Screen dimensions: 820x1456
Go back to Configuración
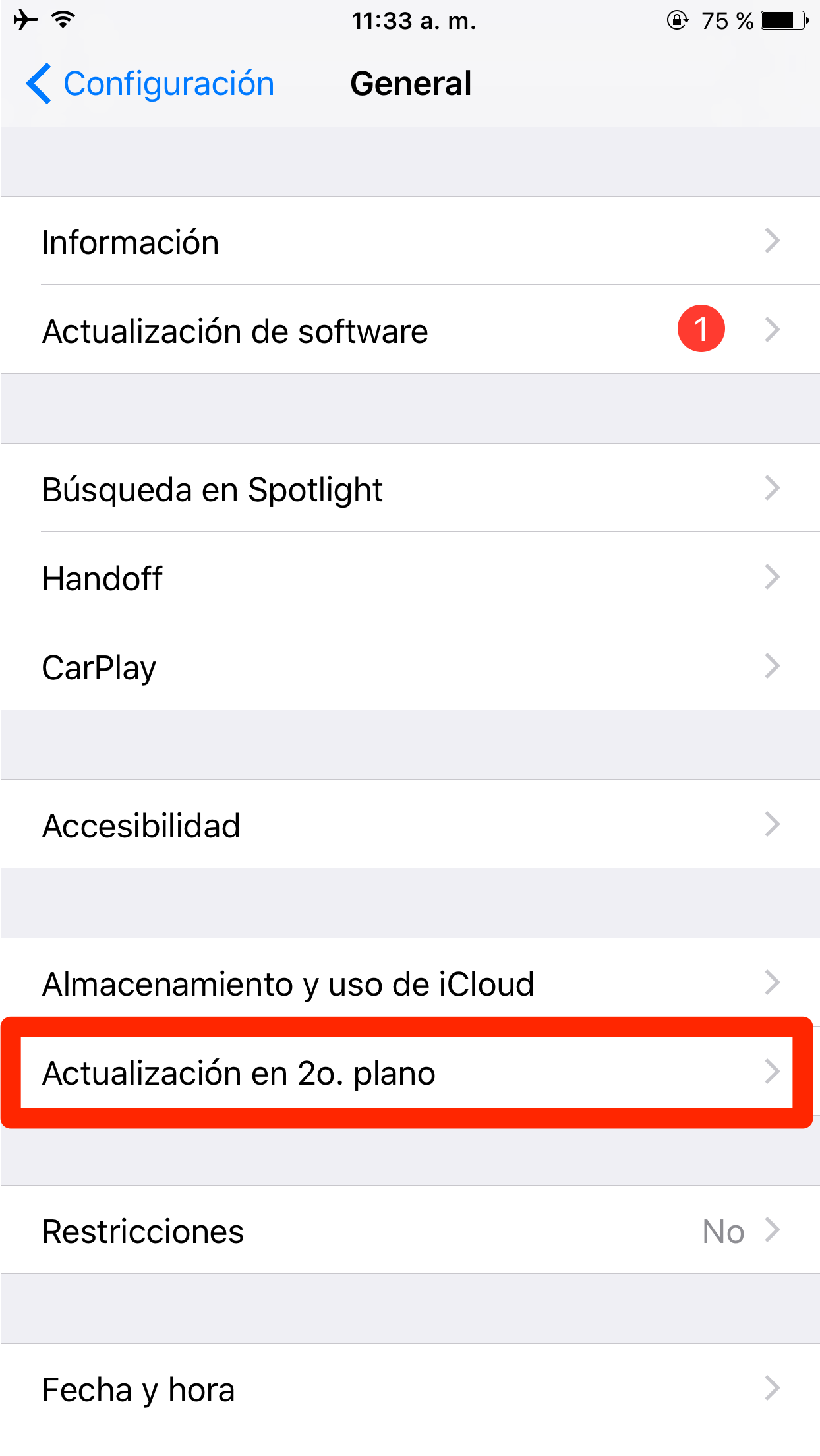click(150, 84)
